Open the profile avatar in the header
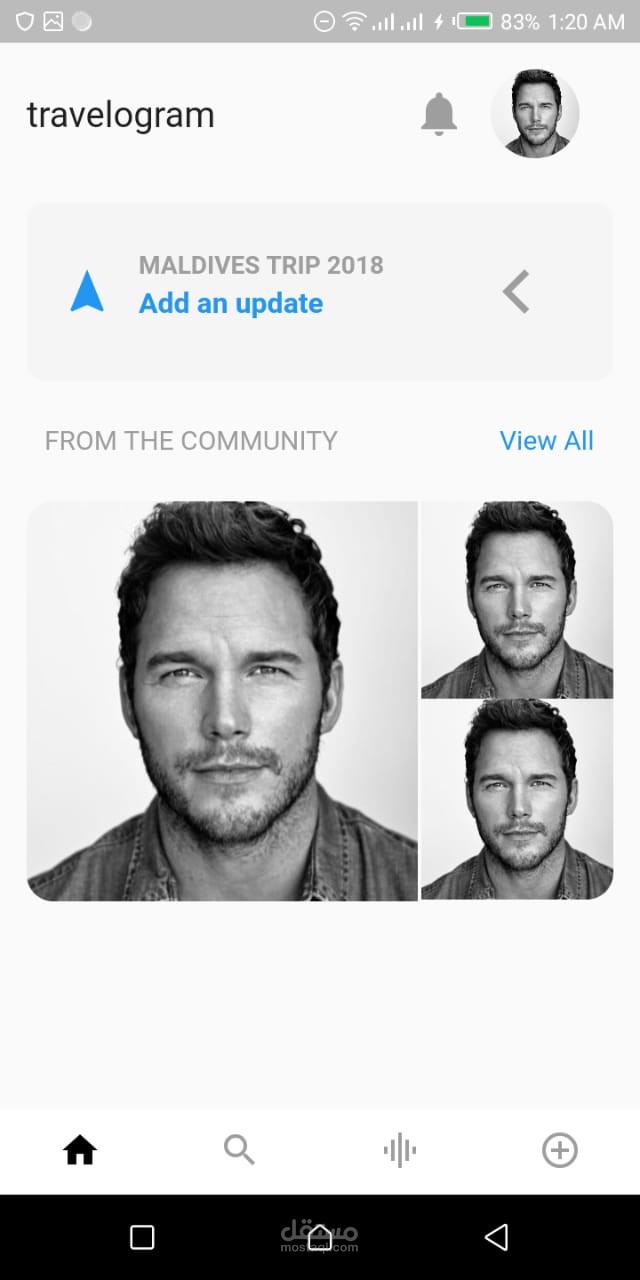640x1280 pixels. coord(535,114)
